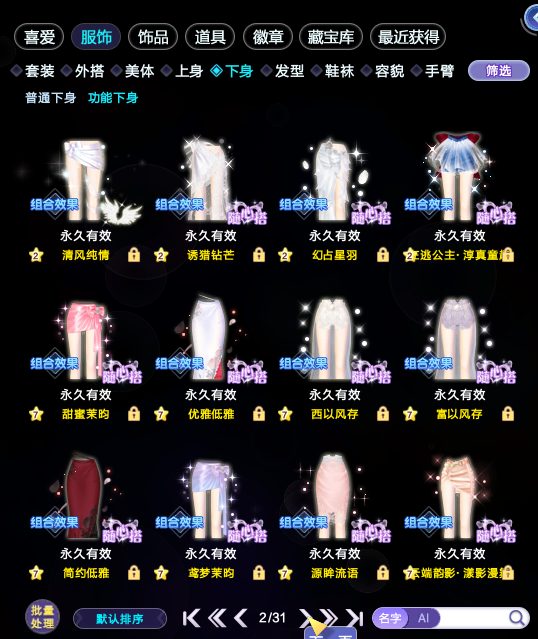
Task: Open the 饰品 tab
Action: pyautogui.click(x=153, y=37)
